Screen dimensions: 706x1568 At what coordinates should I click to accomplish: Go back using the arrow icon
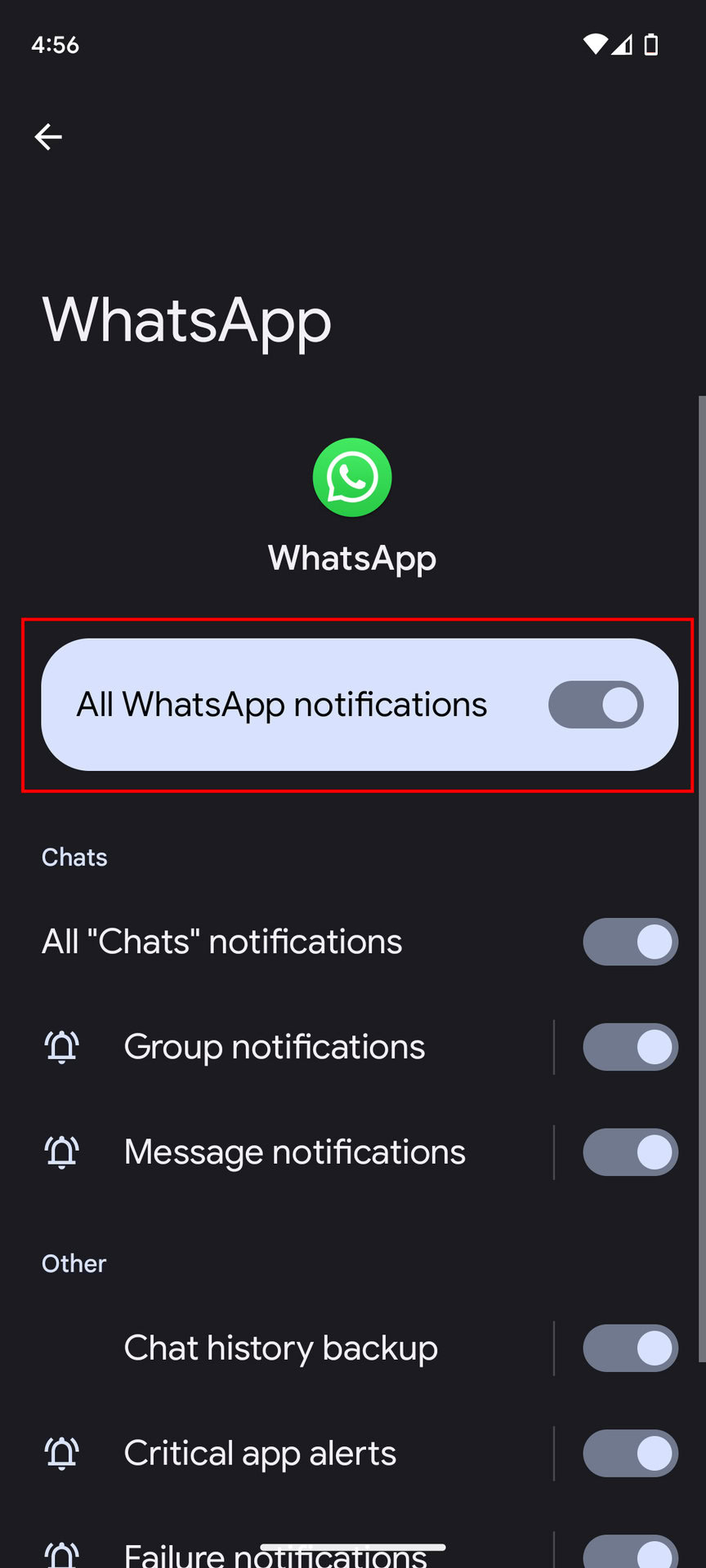coord(48,136)
